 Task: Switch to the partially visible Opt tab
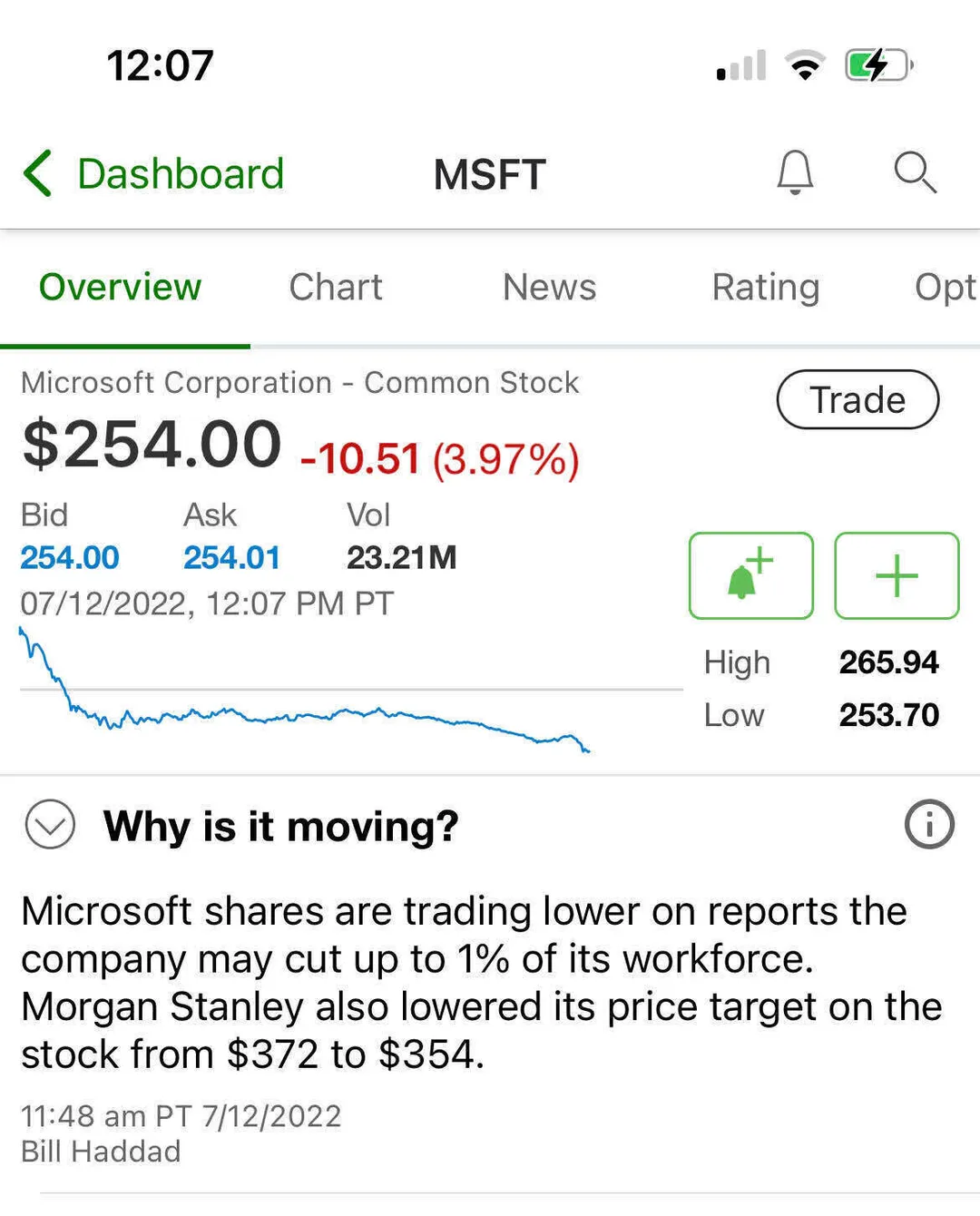[x=945, y=288]
